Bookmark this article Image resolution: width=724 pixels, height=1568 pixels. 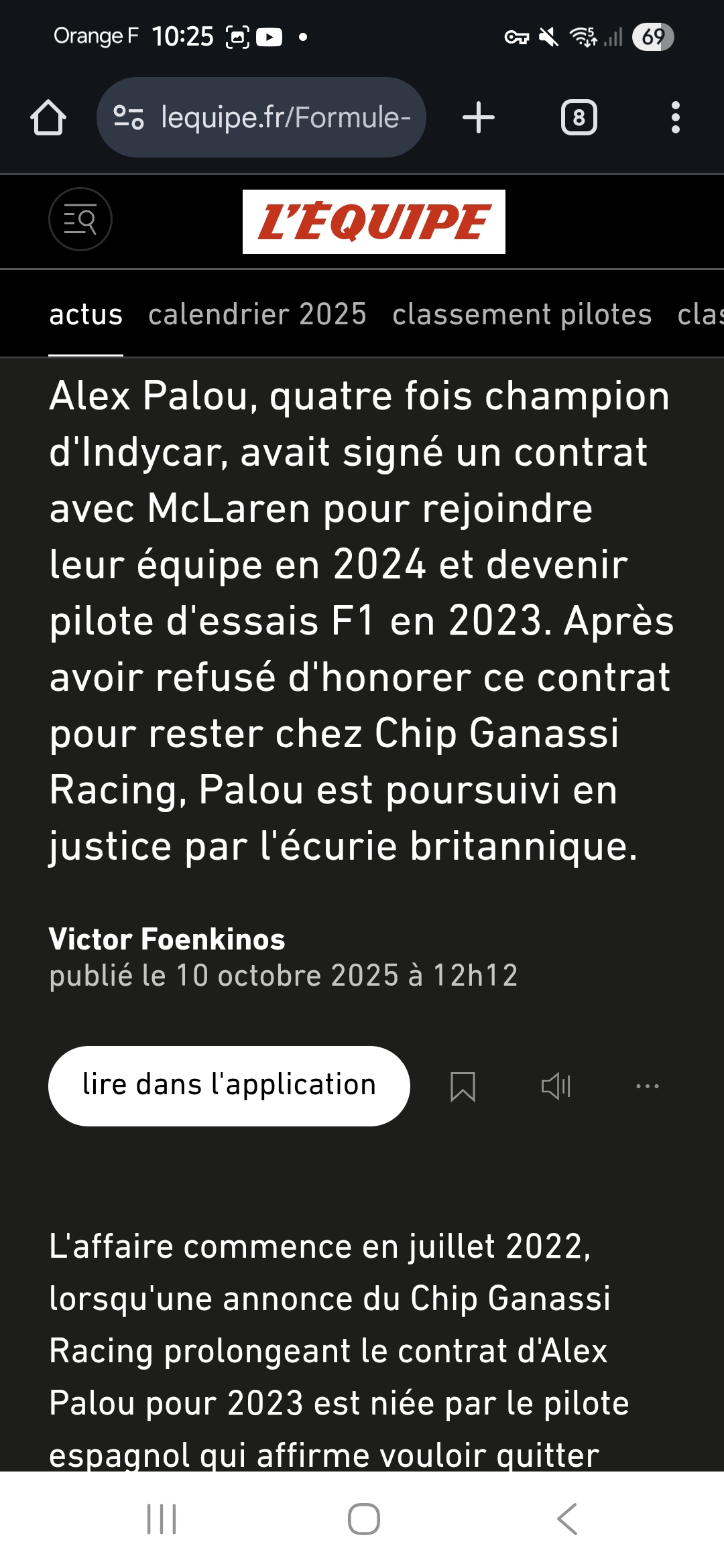tap(463, 1086)
